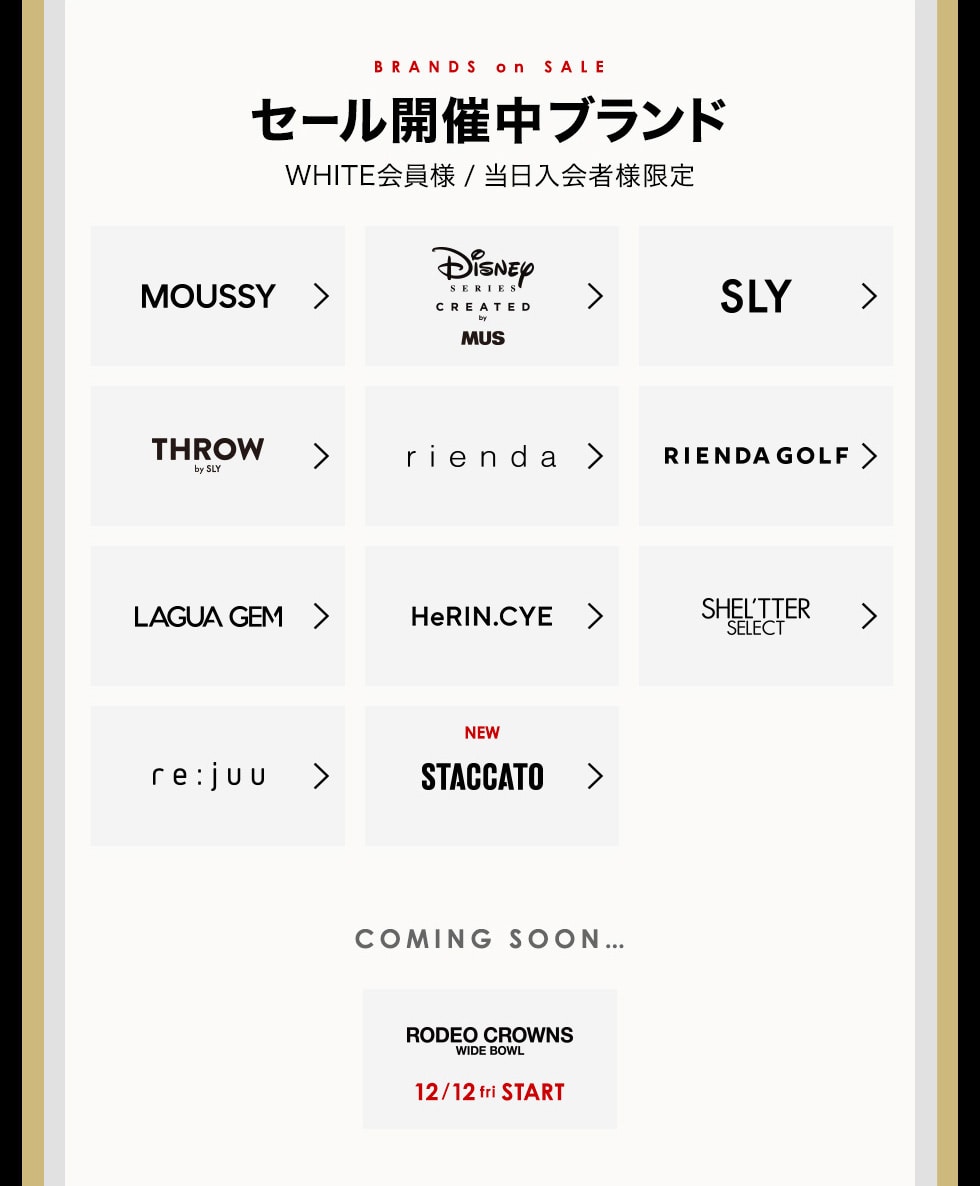This screenshot has height=1186, width=980.
Task: Select the SLY brand tile
Action: click(x=766, y=296)
